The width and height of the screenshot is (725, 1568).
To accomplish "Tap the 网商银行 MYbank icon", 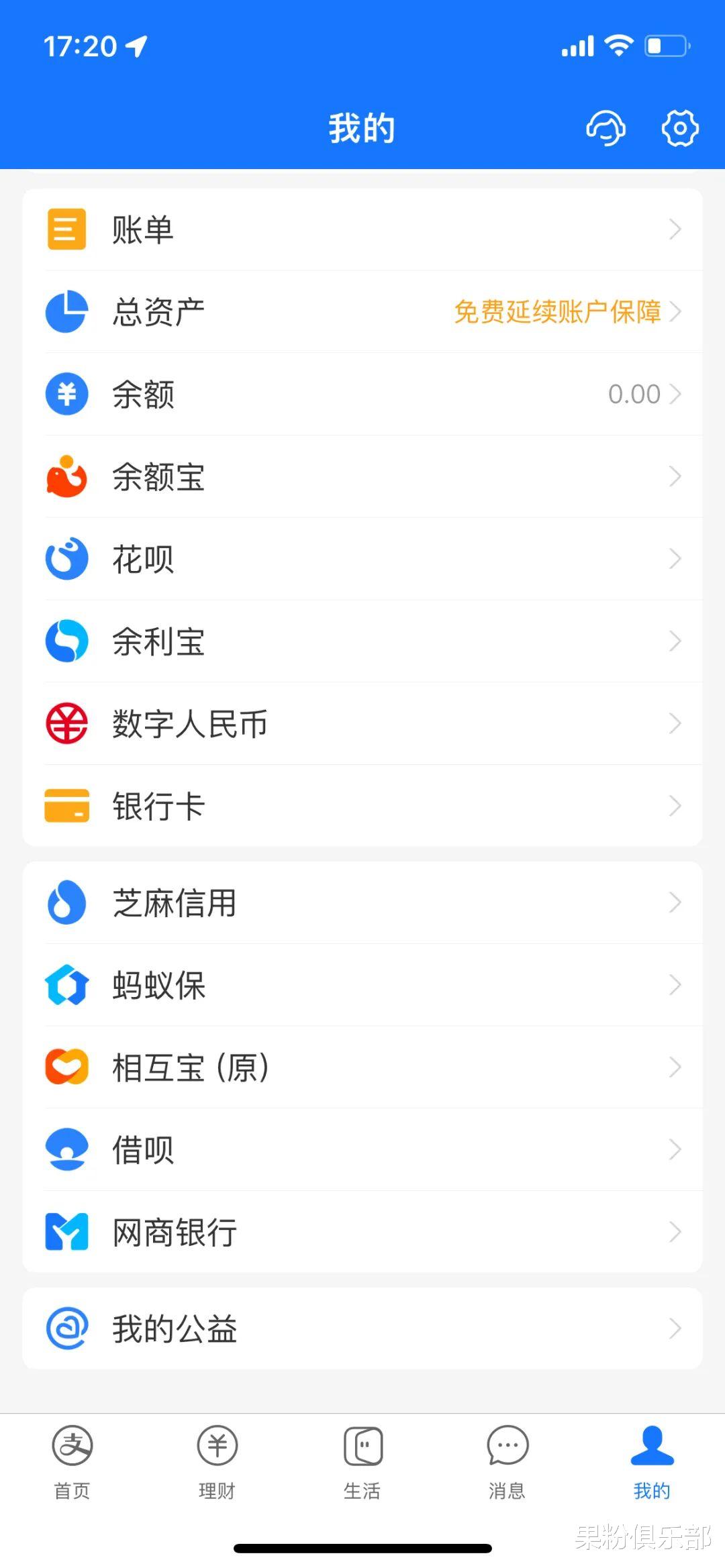I will (x=66, y=1232).
